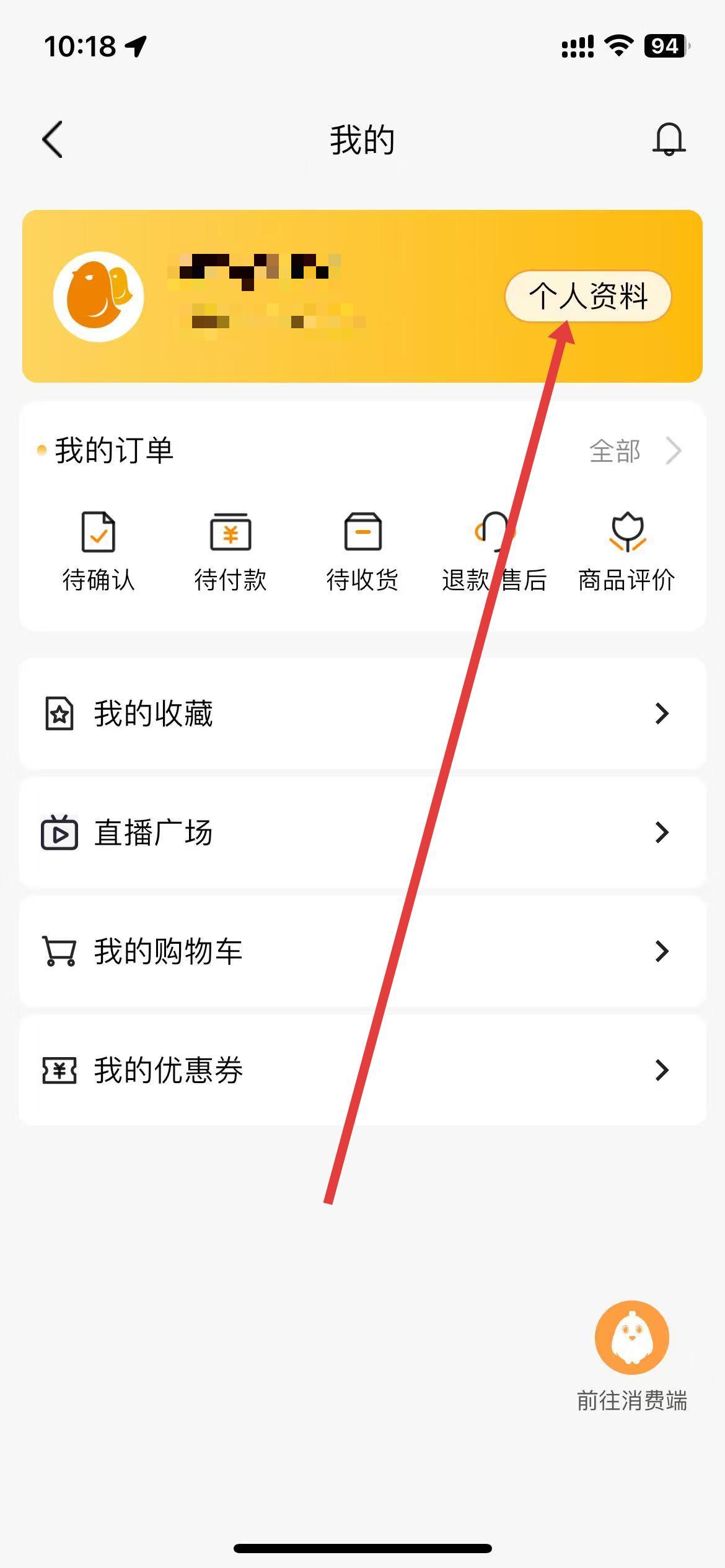Open the 待收货 awaiting delivery icon
This screenshot has width=725, height=1568.
(x=362, y=533)
